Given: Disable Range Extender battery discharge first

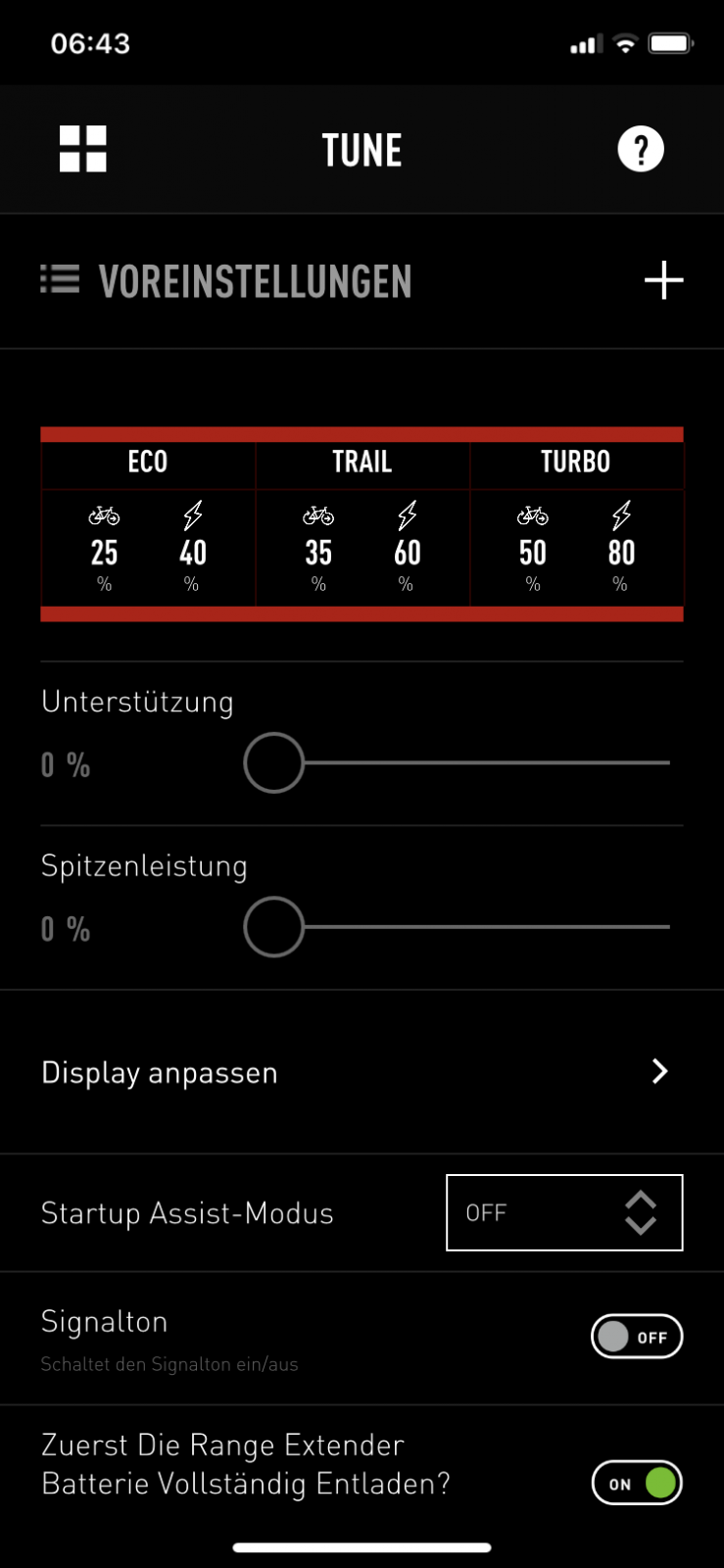Looking at the screenshot, I should (637, 1483).
